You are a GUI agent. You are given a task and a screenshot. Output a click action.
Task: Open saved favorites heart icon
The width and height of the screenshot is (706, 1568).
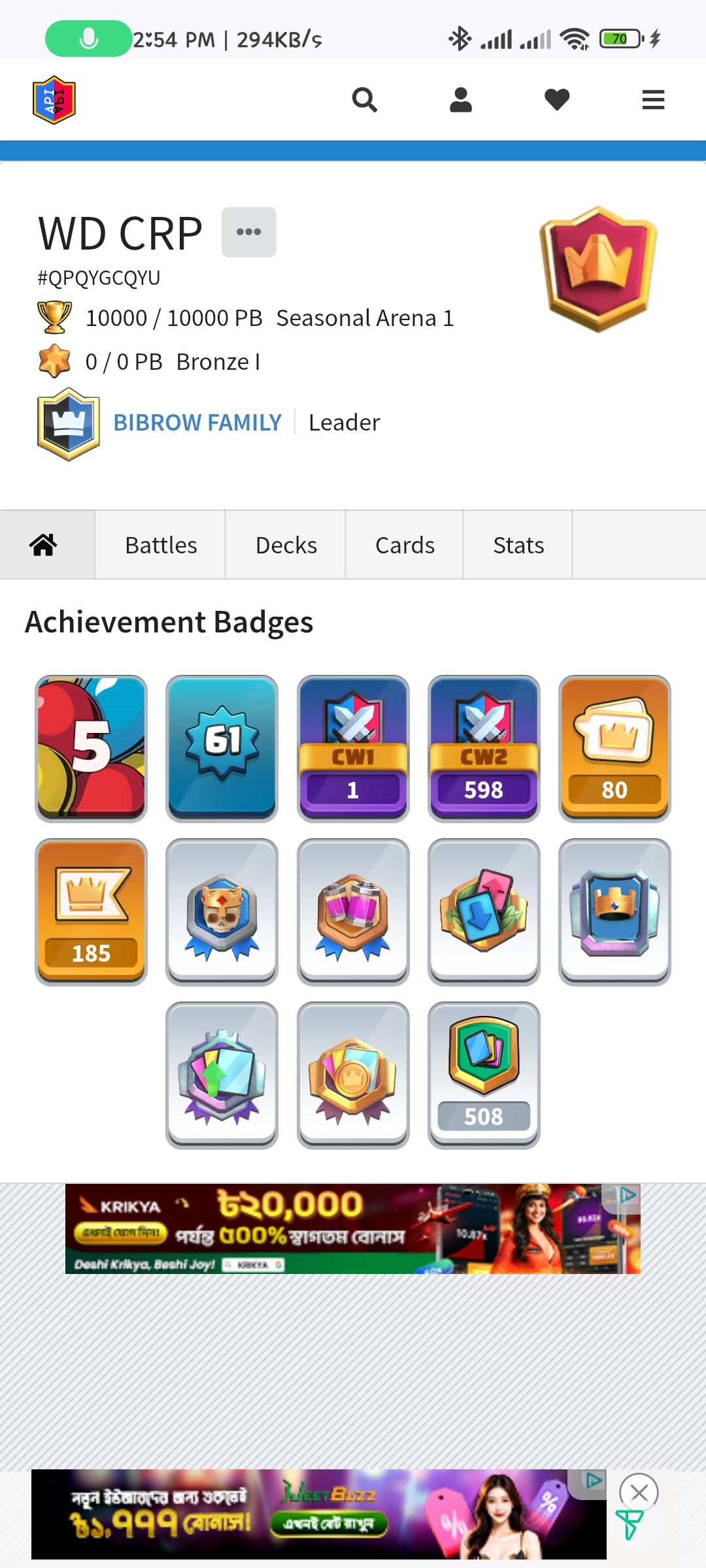pos(557,100)
